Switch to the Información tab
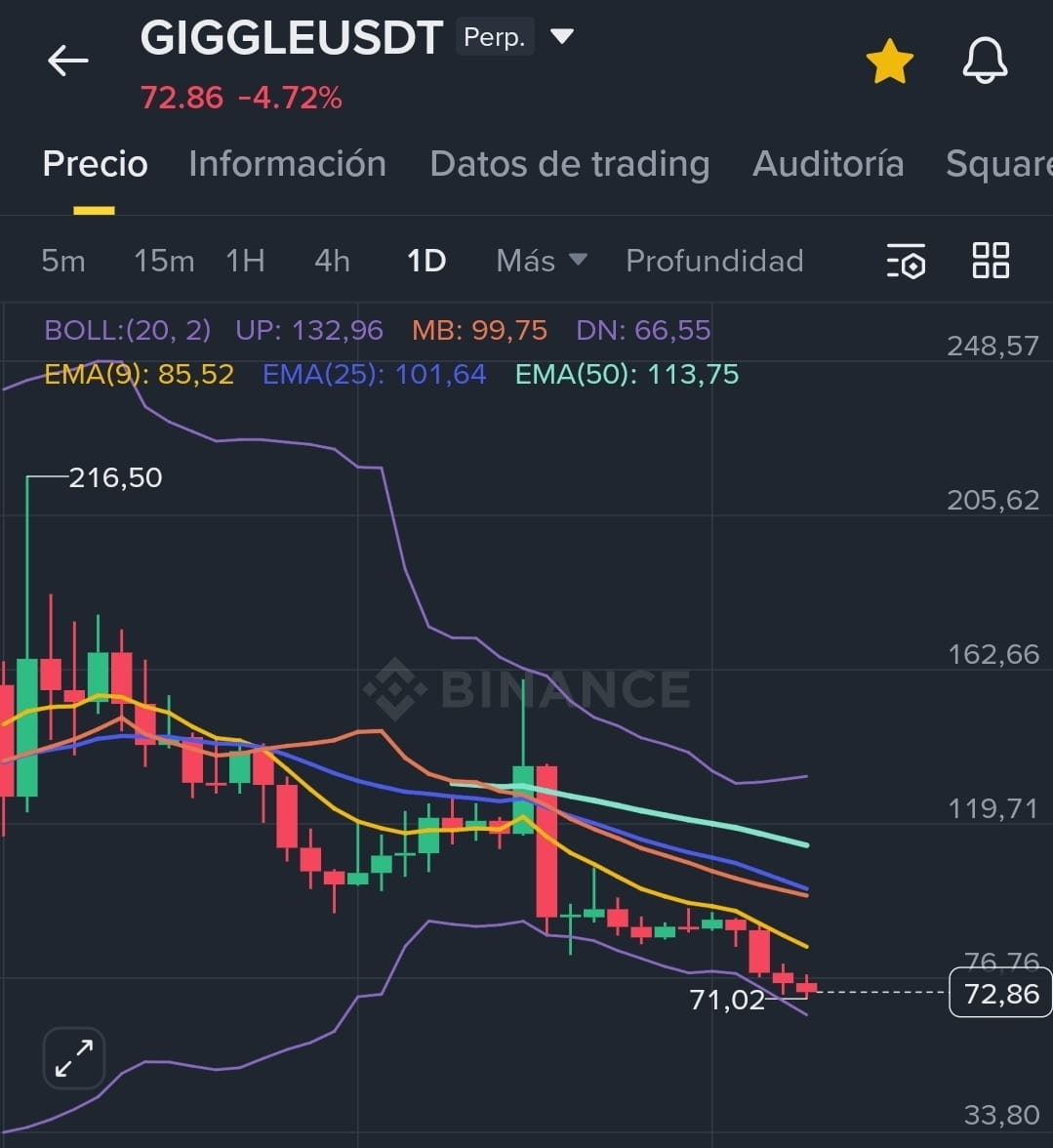 (287, 164)
